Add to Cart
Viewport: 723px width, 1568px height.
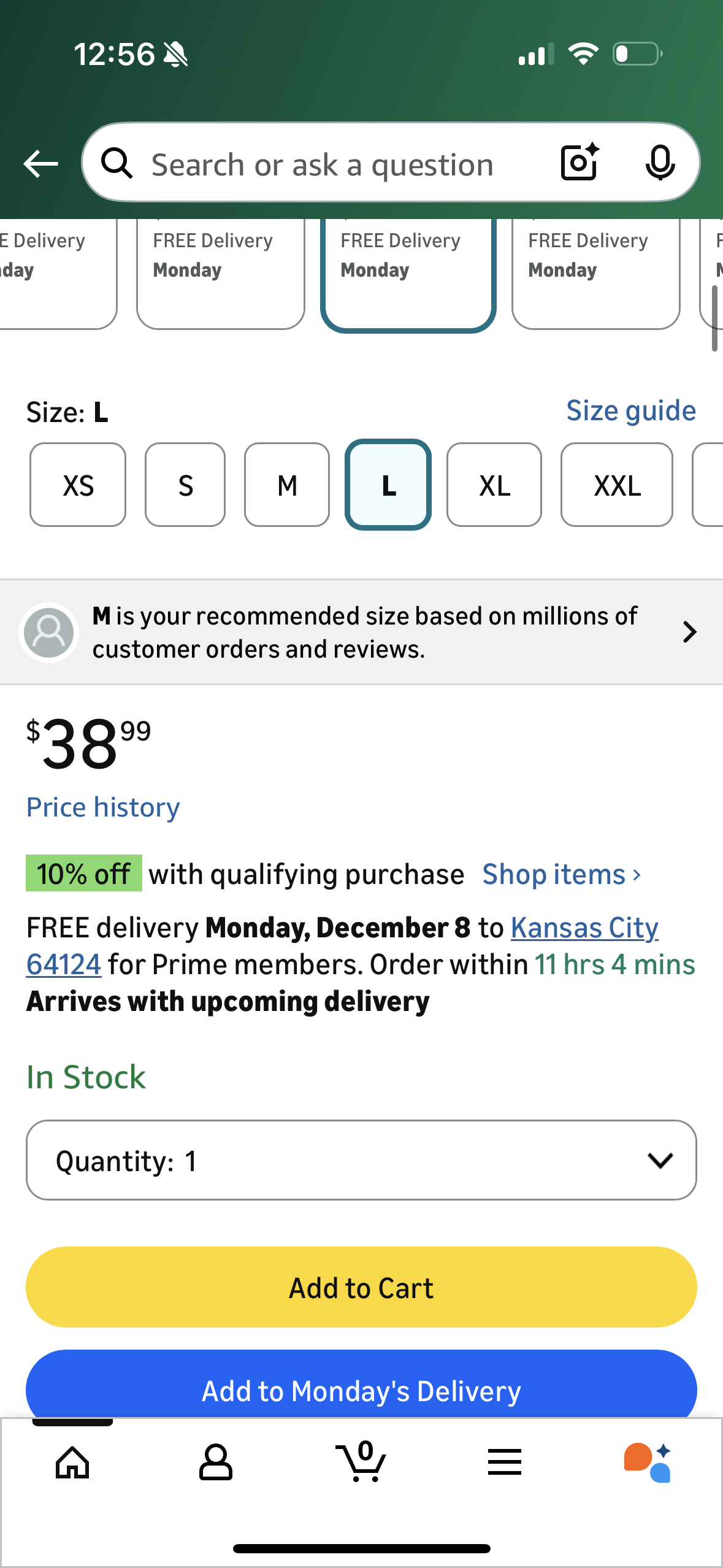(361, 1287)
